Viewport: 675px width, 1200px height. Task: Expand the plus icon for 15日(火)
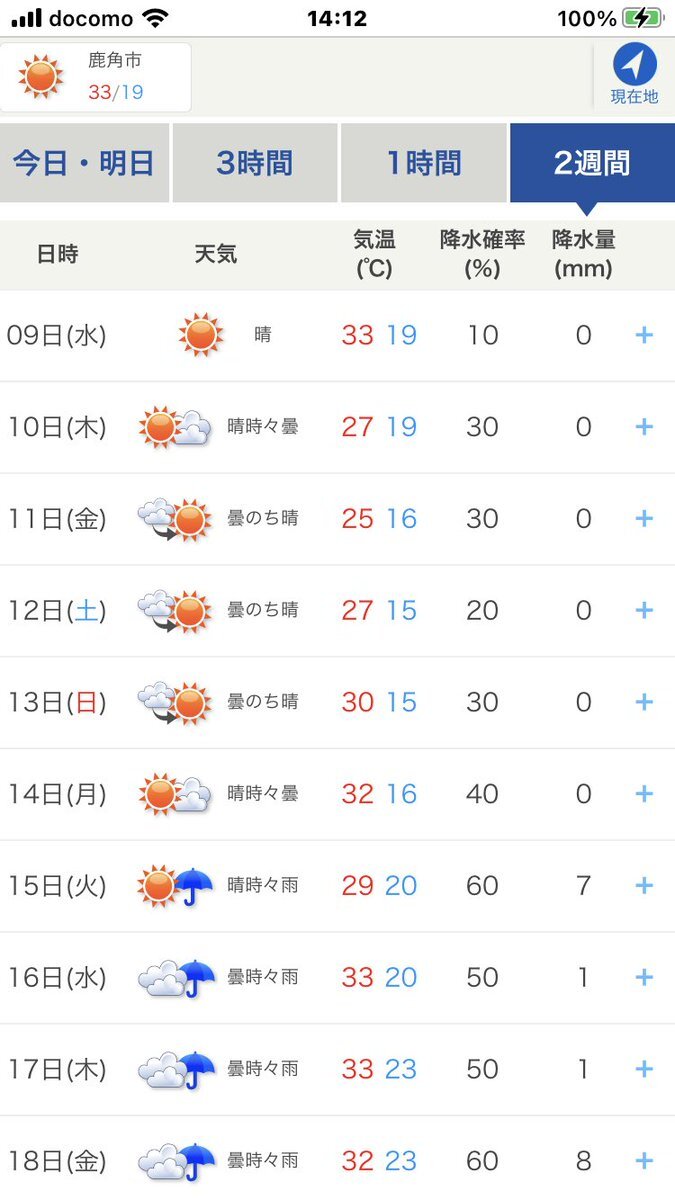click(x=644, y=885)
